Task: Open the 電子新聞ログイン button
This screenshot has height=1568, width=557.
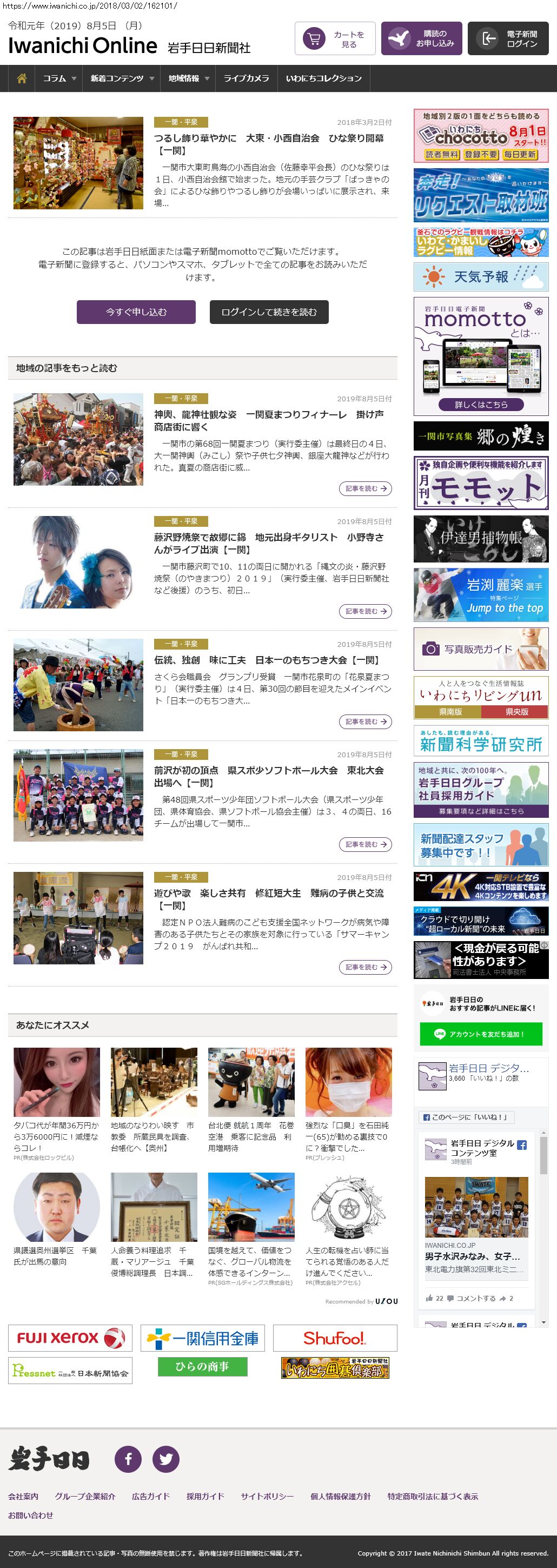Action: (508, 39)
